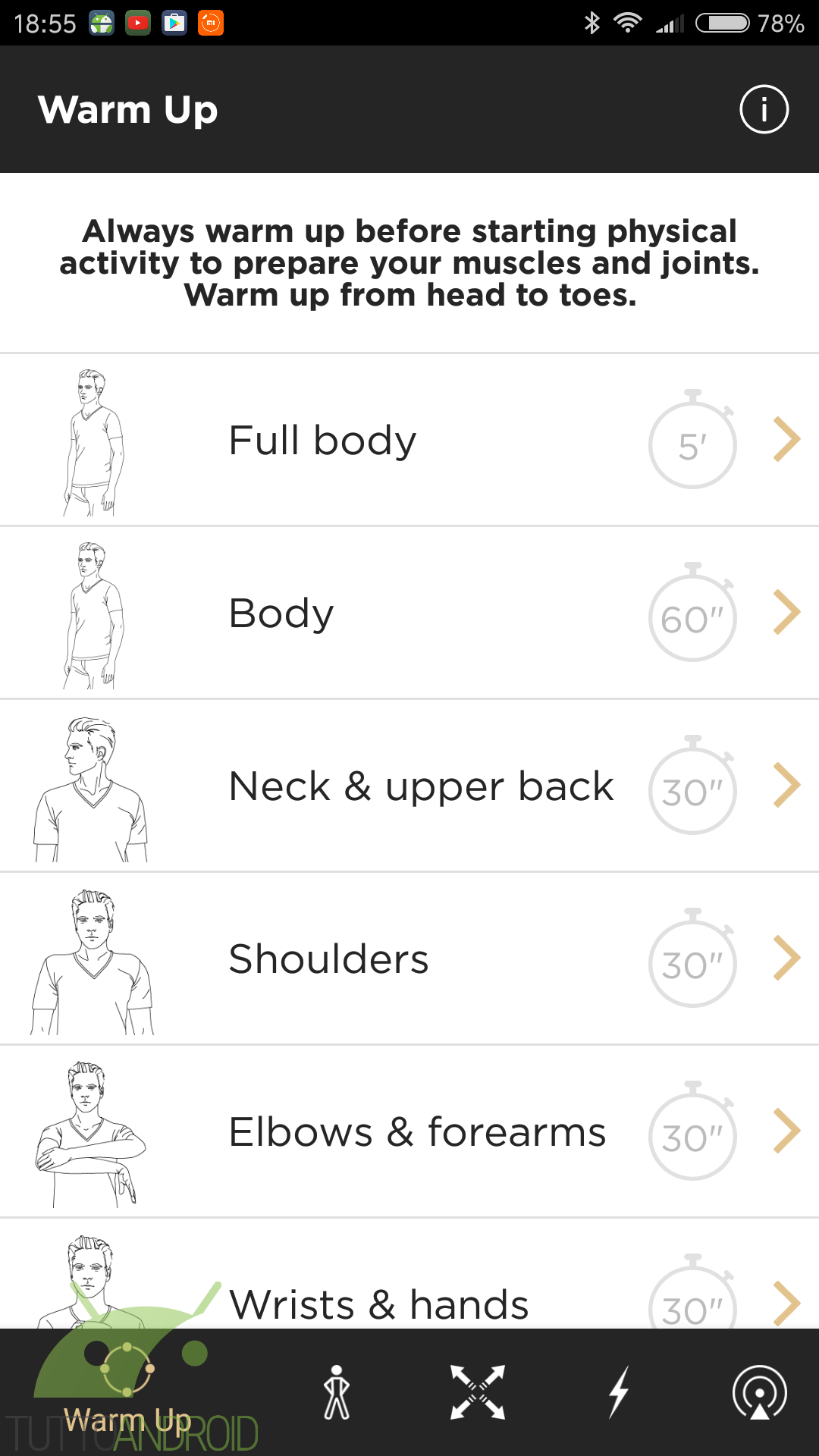Open Elbows & forearms exercise

pos(409,1131)
